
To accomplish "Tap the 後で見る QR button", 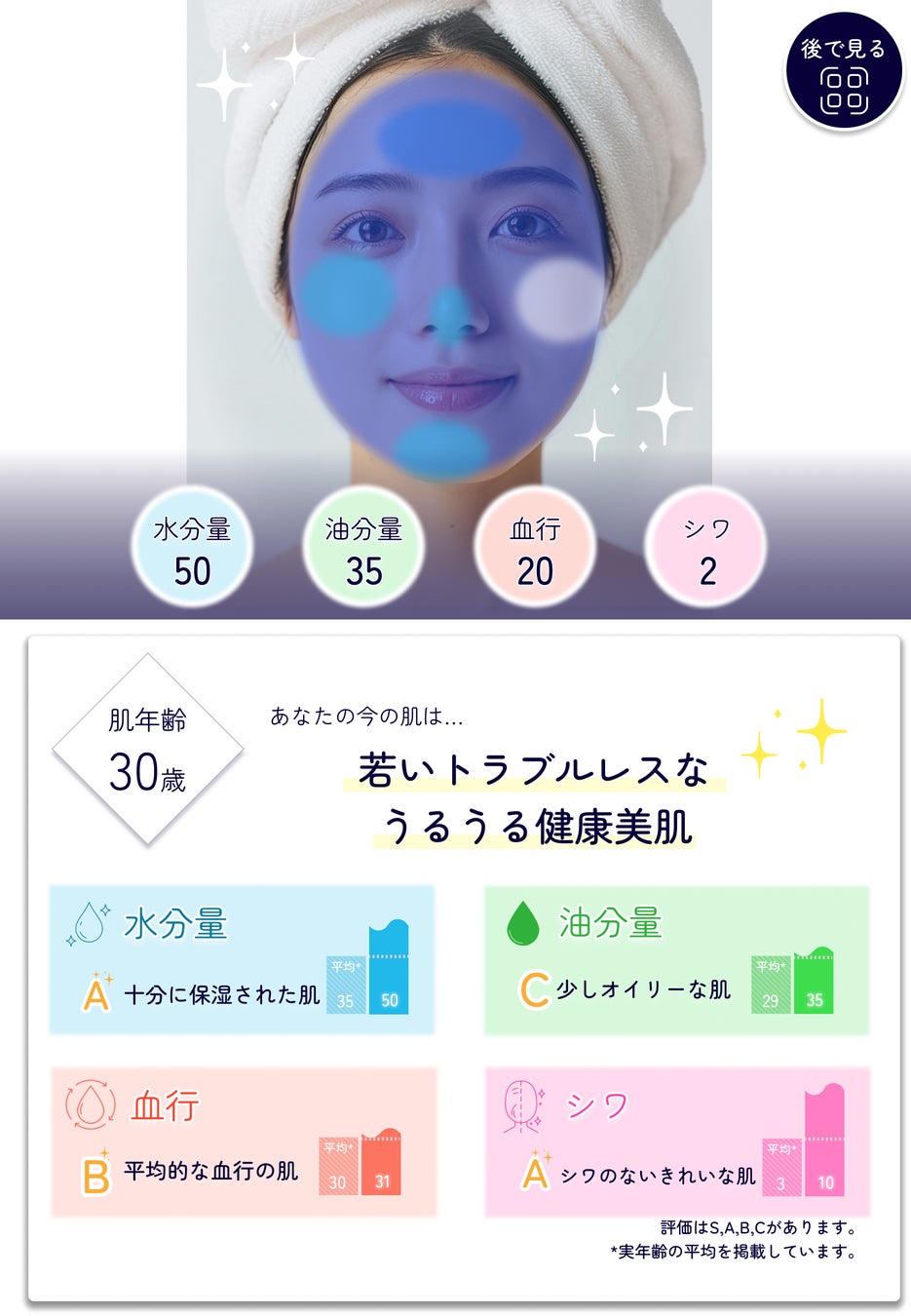I will [x=842, y=72].
